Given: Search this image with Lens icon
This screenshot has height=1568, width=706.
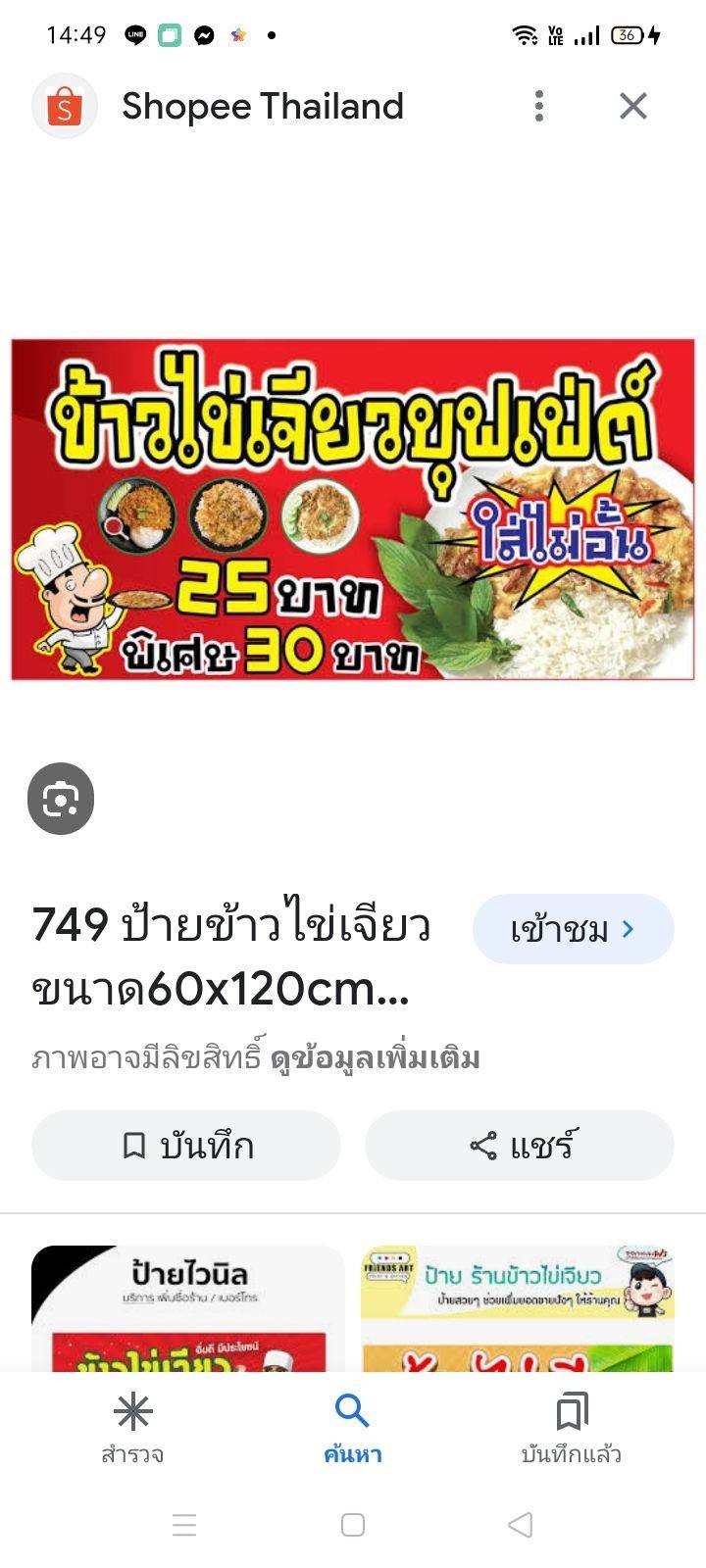Looking at the screenshot, I should click(x=61, y=799).
